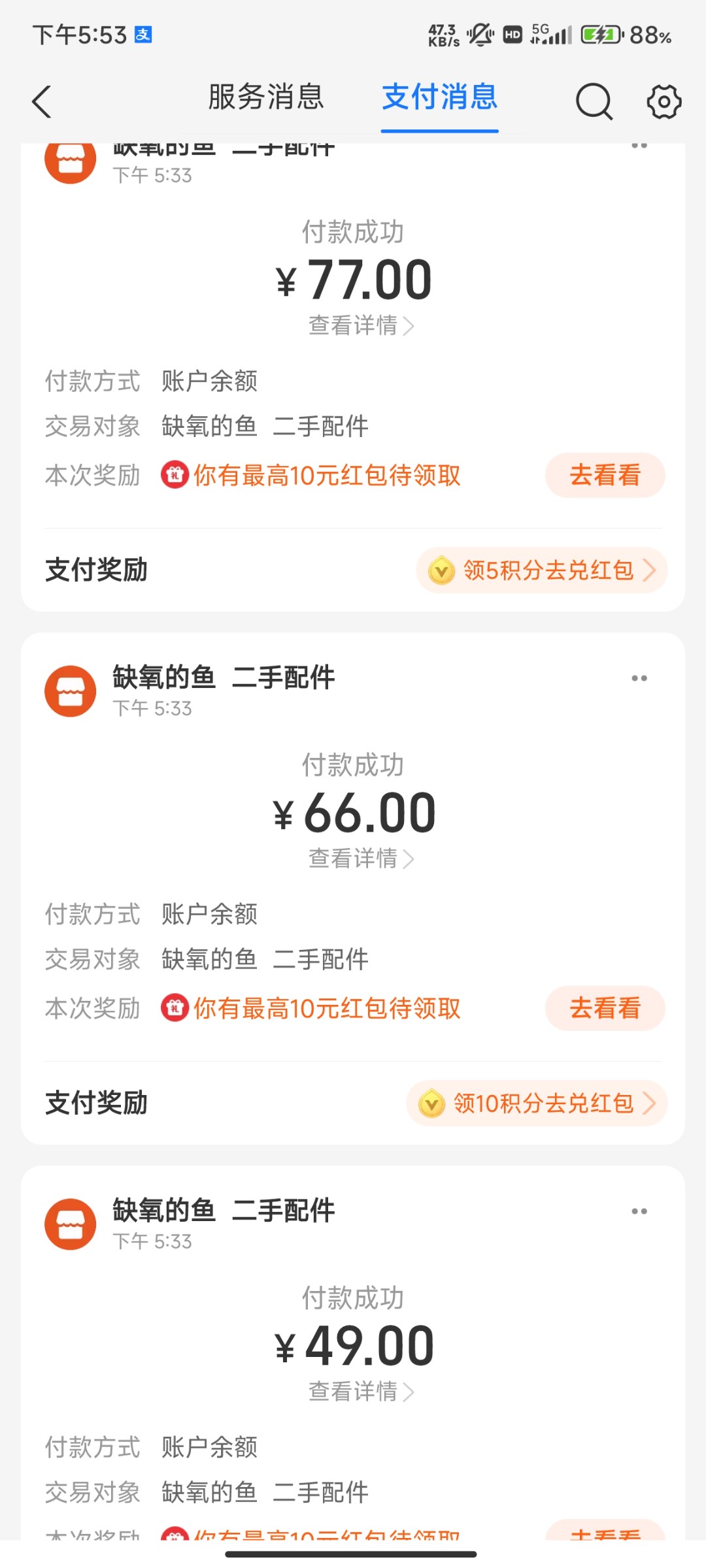Open message settings gear icon
This screenshot has width=706, height=1568.
[x=664, y=101]
